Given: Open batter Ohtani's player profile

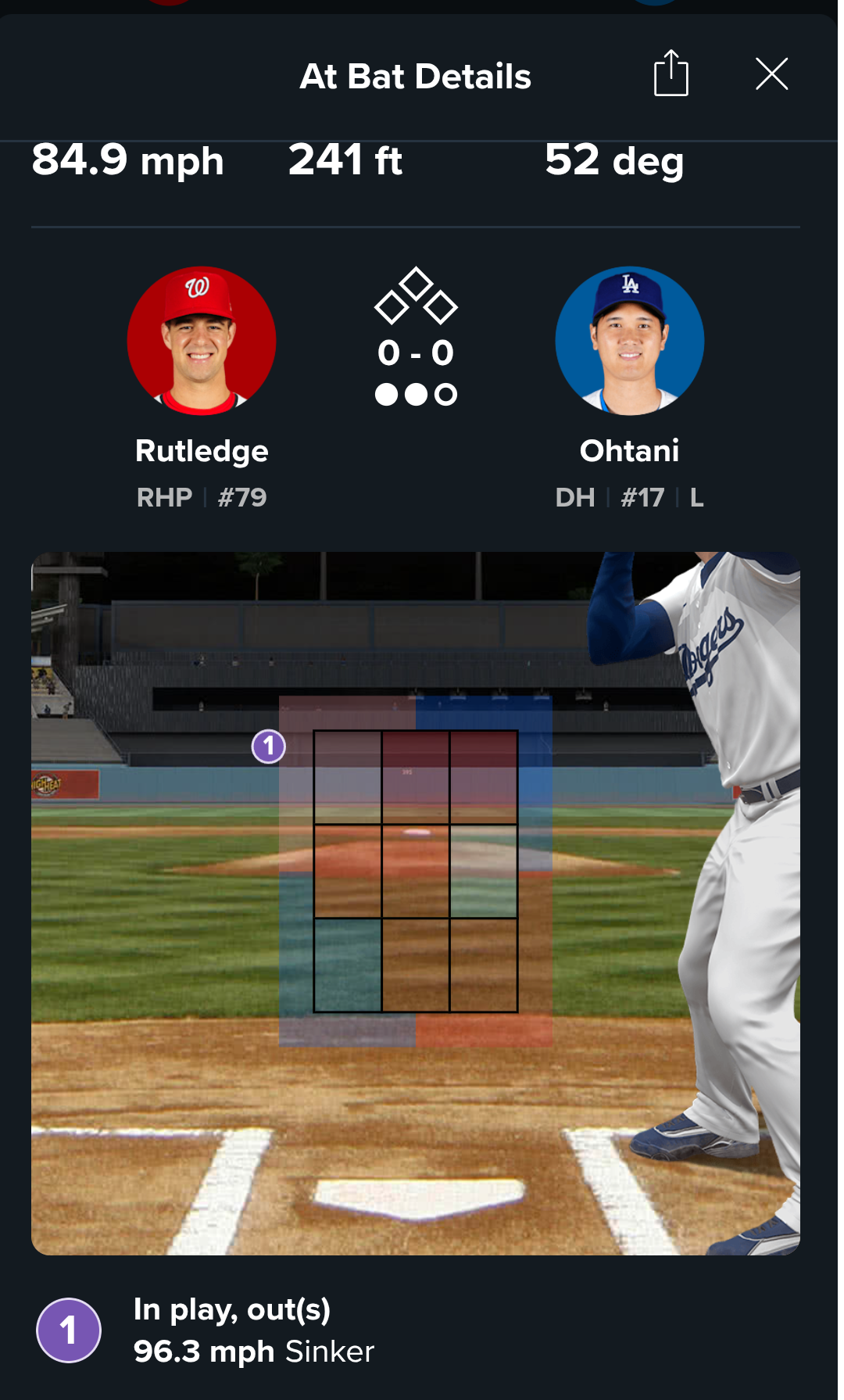Looking at the screenshot, I should click(x=629, y=341).
